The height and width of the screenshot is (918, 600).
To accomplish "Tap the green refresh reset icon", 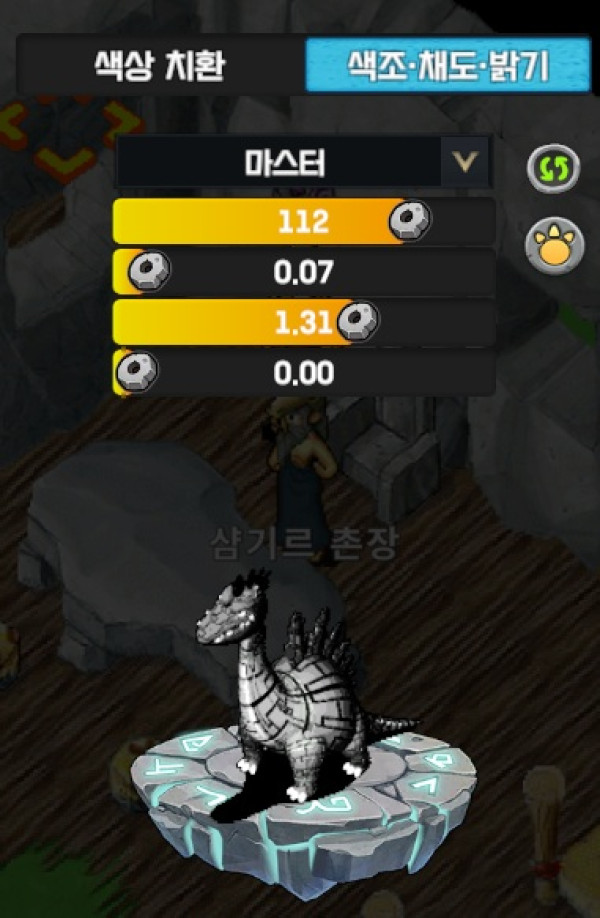I will pyautogui.click(x=553, y=168).
